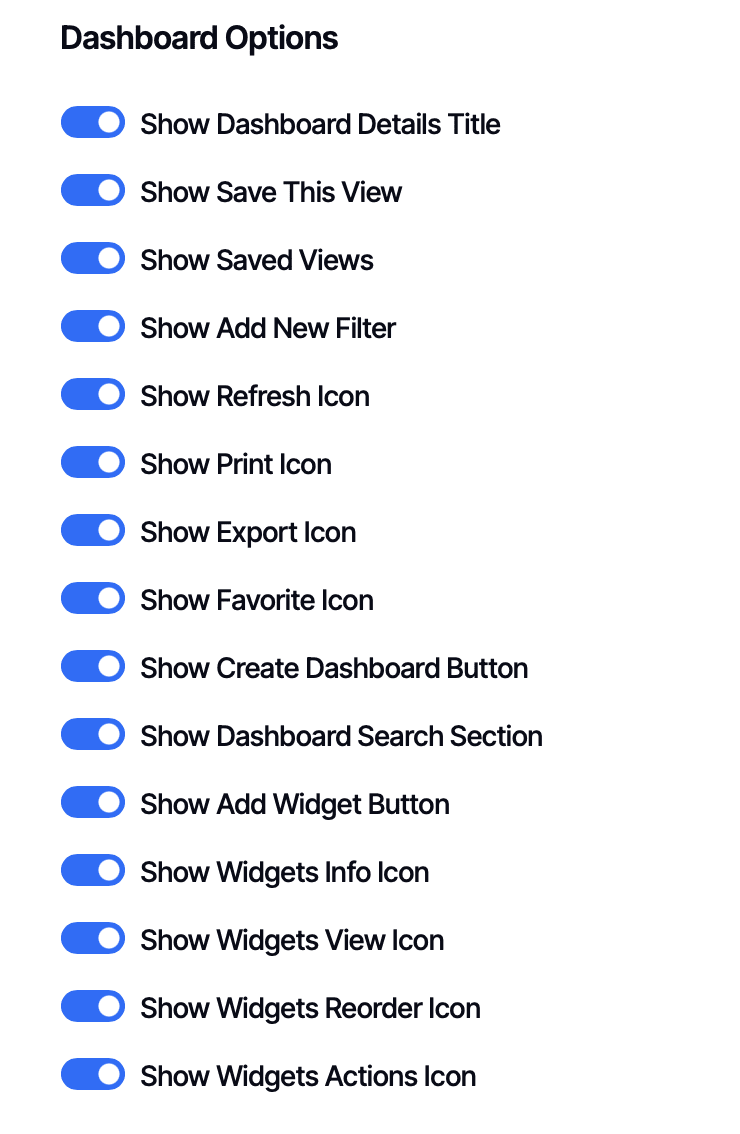Turn off Show Widgets Info Icon

93,871
